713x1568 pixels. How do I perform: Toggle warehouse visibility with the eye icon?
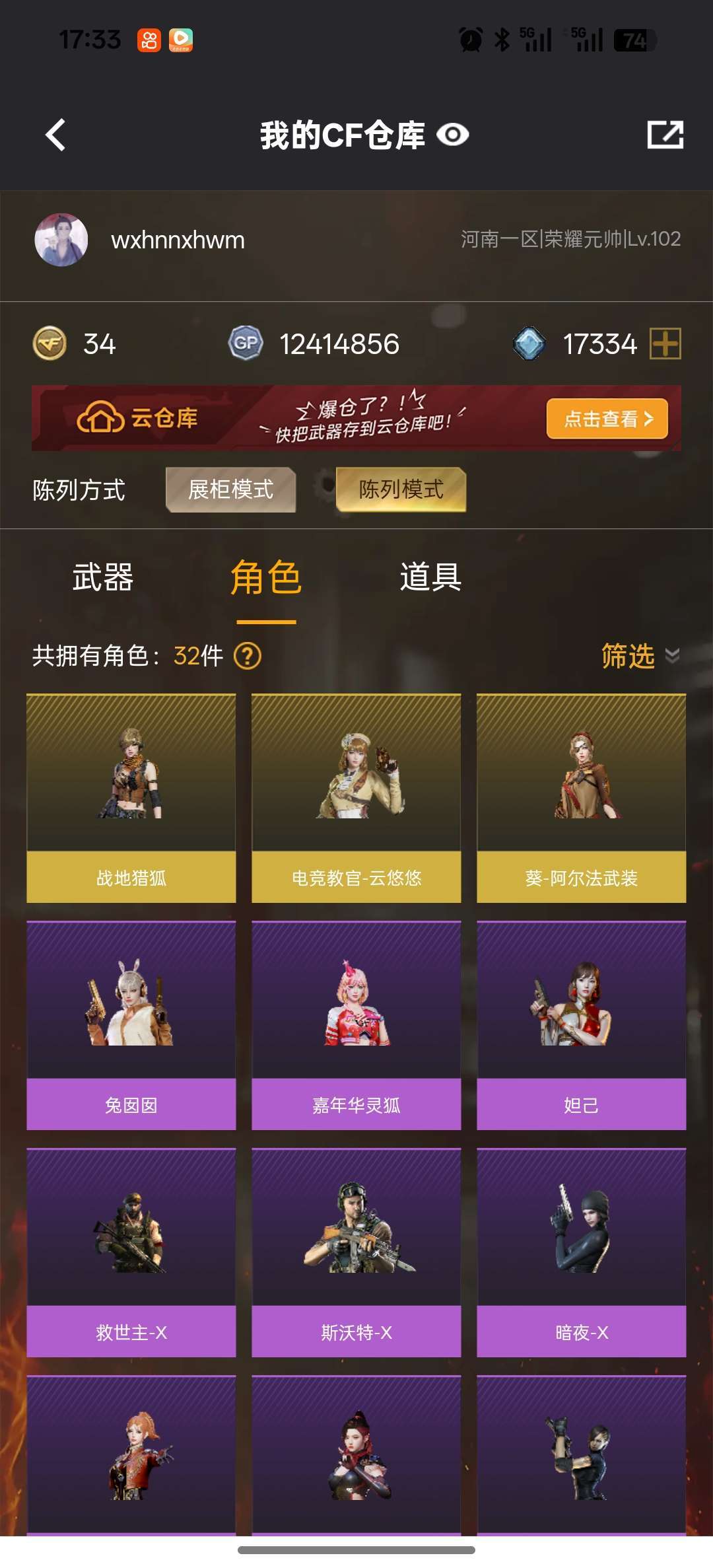pos(453,135)
